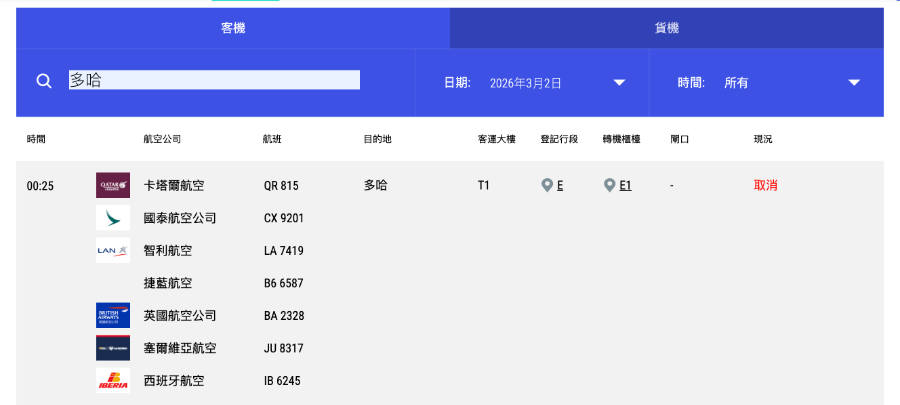Tap the magnifier search icon

(x=44, y=82)
